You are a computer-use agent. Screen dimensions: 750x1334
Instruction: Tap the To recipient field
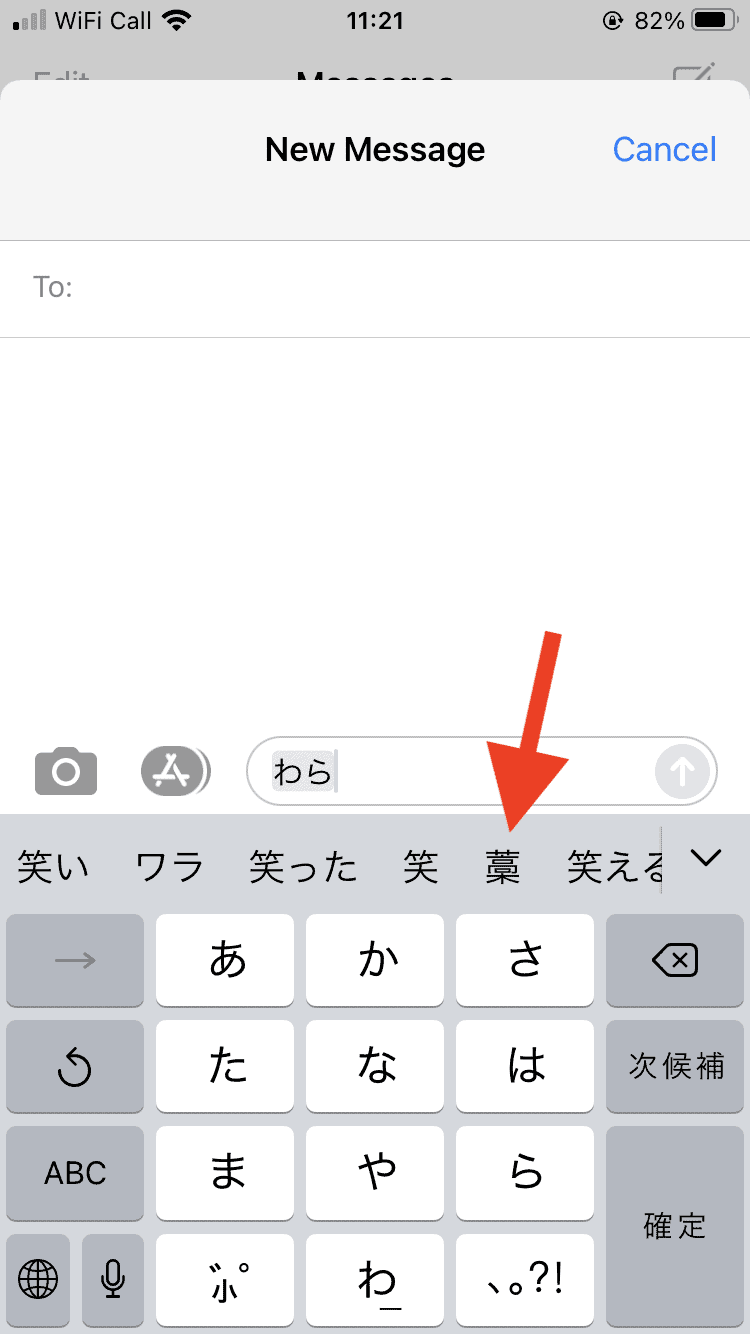pyautogui.click(x=400, y=288)
